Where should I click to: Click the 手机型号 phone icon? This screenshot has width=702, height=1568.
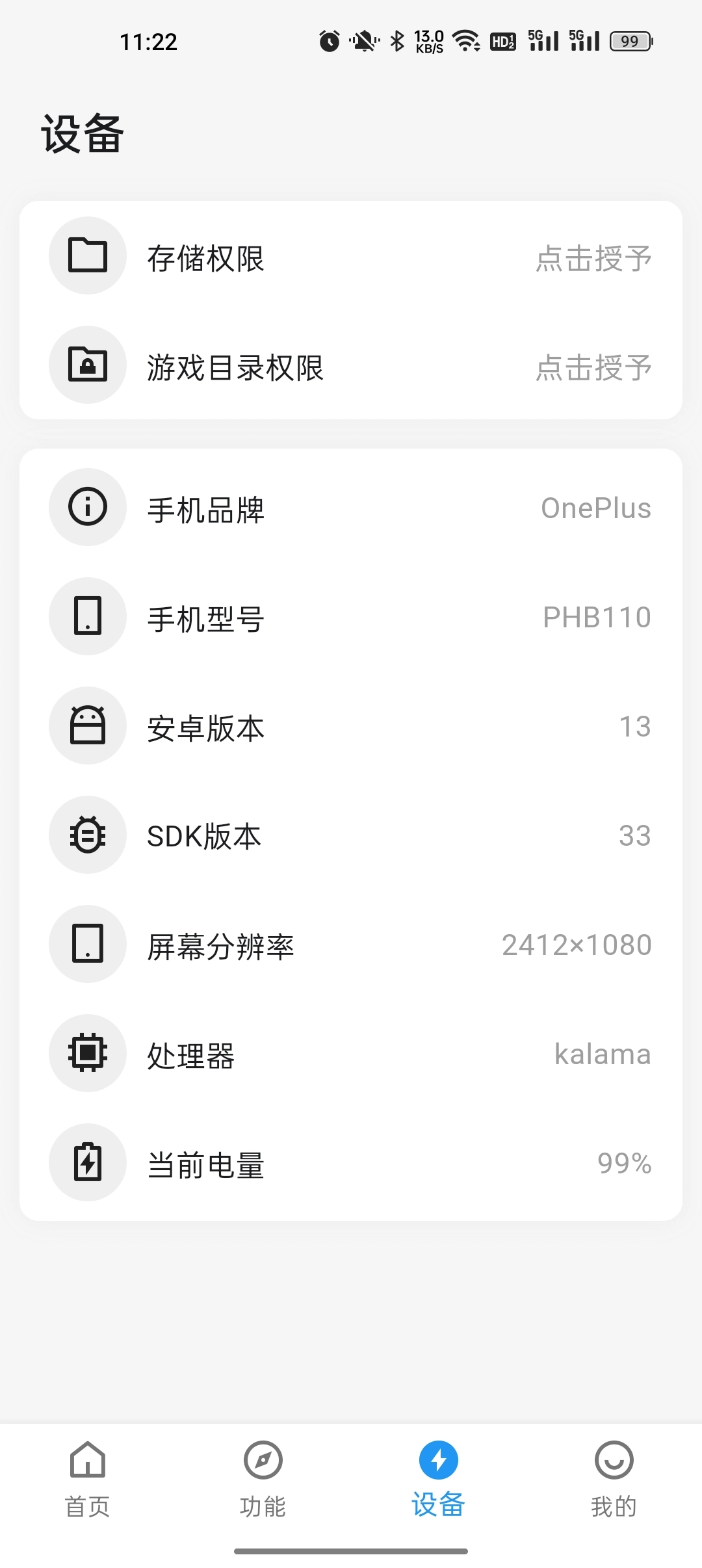[88, 617]
